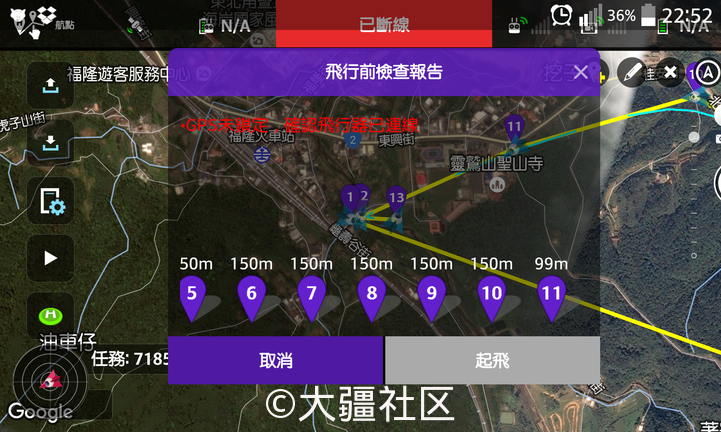This screenshot has height=432, width=721.
Task: Close the pre-flight check report dialog
Action: click(x=581, y=72)
